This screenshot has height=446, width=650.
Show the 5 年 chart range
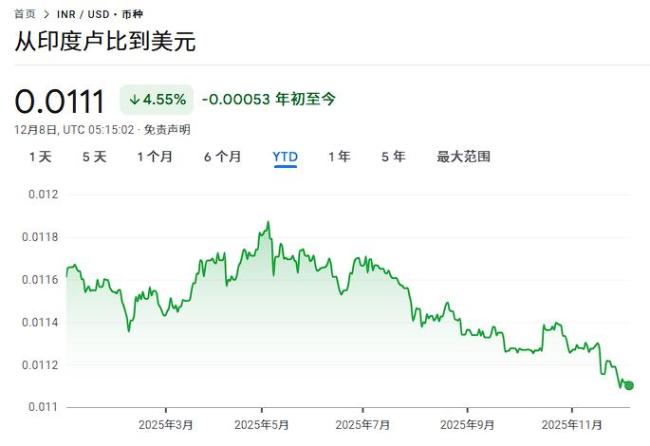(x=393, y=157)
